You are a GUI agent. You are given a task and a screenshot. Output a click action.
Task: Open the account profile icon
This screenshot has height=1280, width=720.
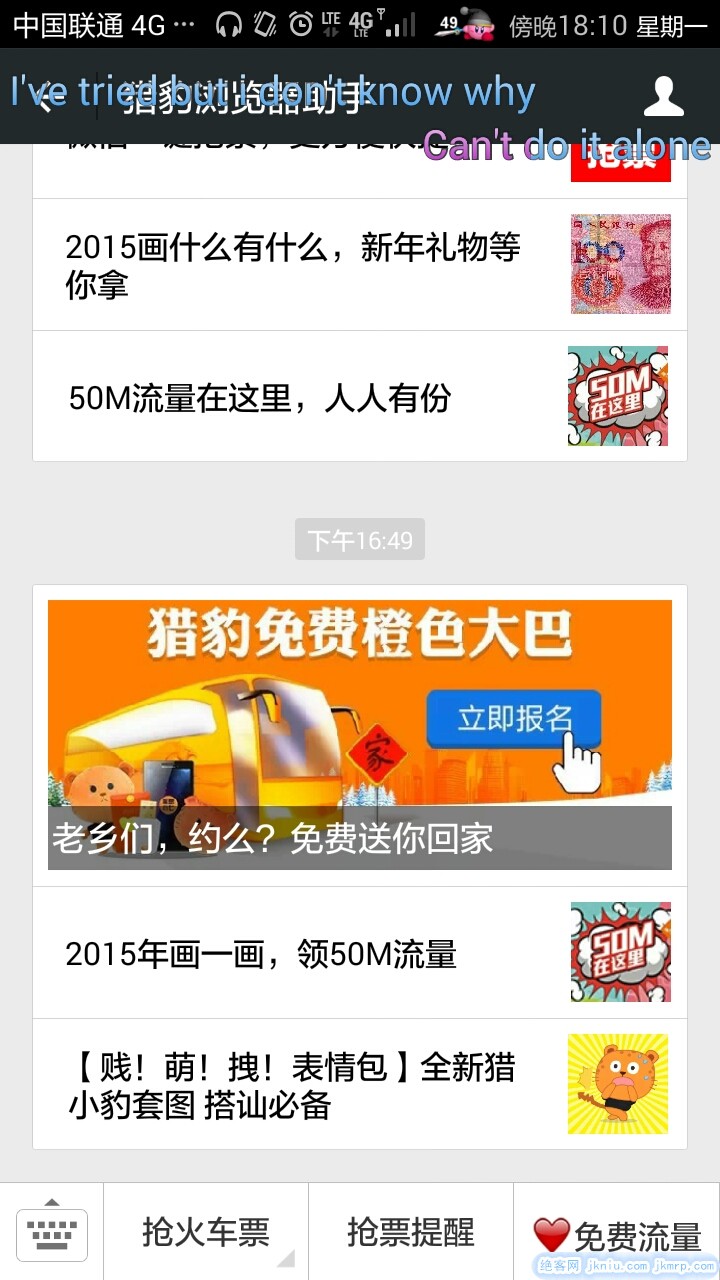click(x=663, y=97)
